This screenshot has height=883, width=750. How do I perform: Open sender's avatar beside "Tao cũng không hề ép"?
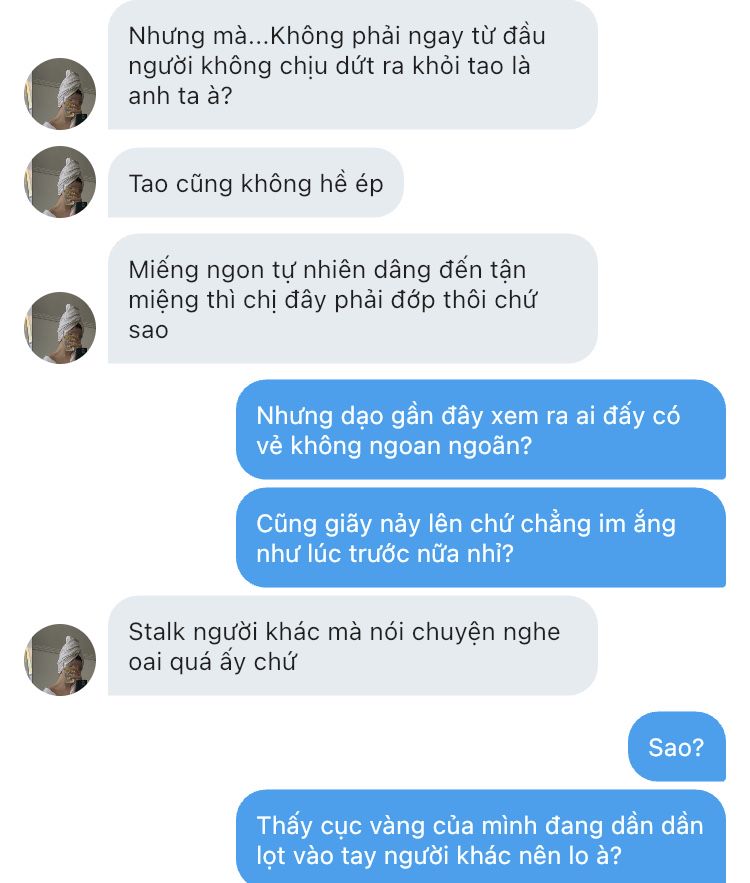point(60,182)
